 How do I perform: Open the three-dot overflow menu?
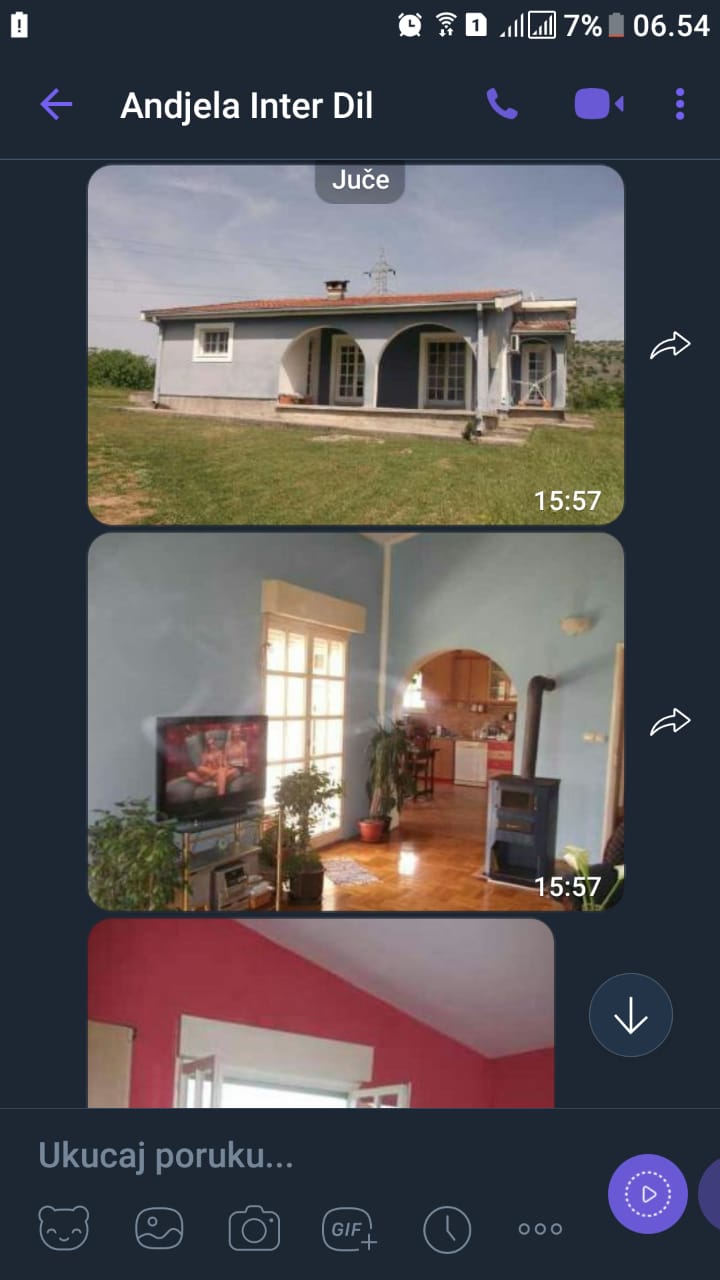680,104
